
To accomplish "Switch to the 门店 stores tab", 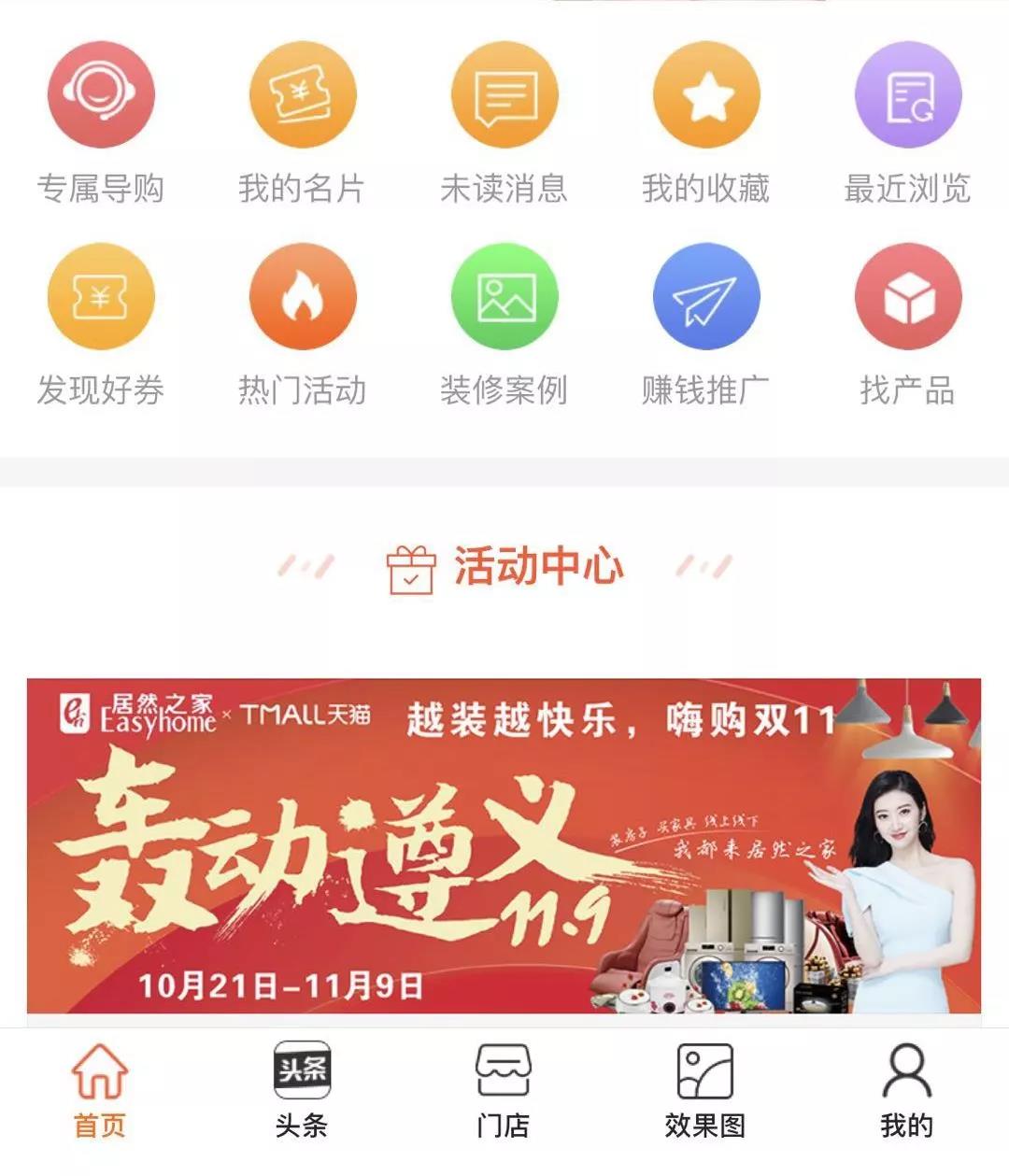I will tap(504, 1093).
